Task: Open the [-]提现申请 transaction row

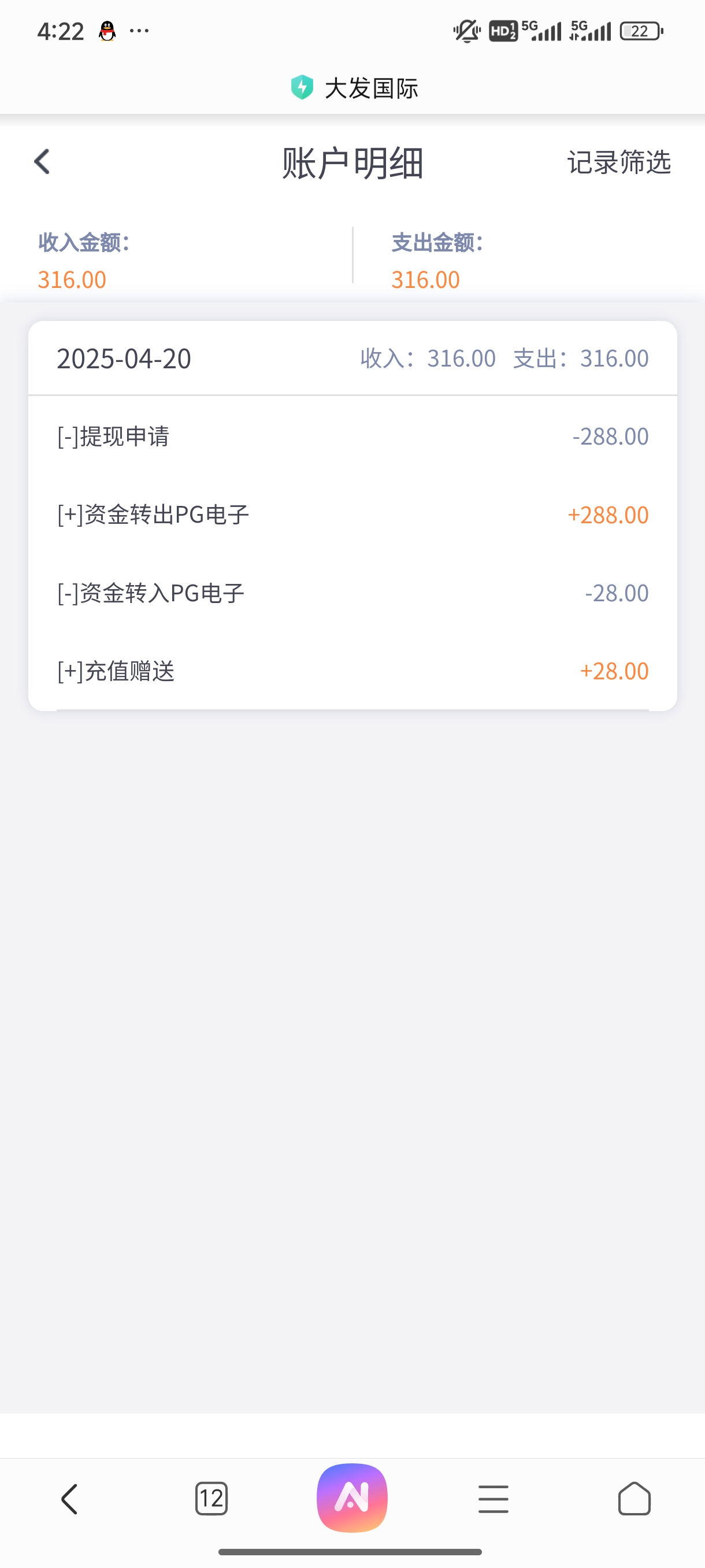Action: [x=352, y=437]
